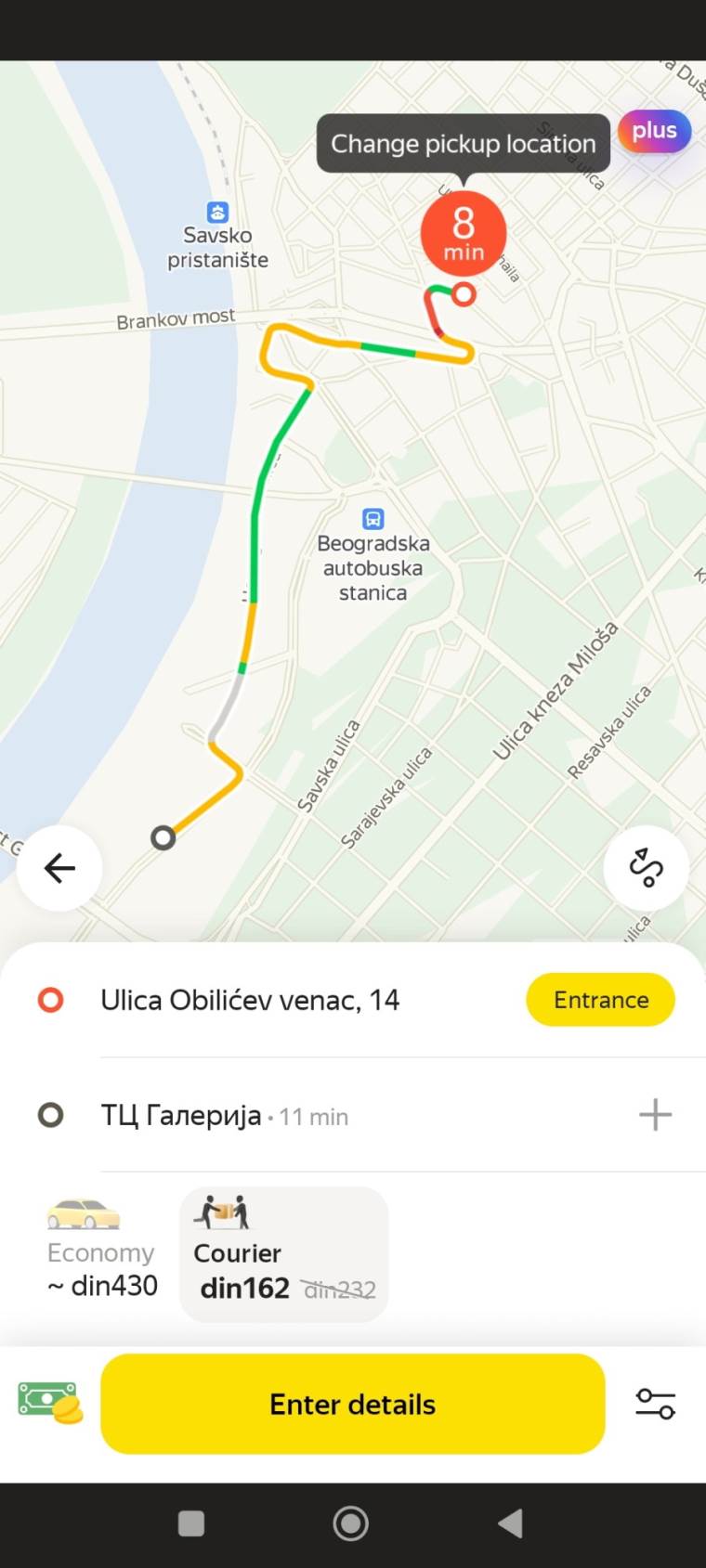The width and height of the screenshot is (706, 1568).
Task: Open ride preferences via sliders icon
Action: (x=657, y=1404)
